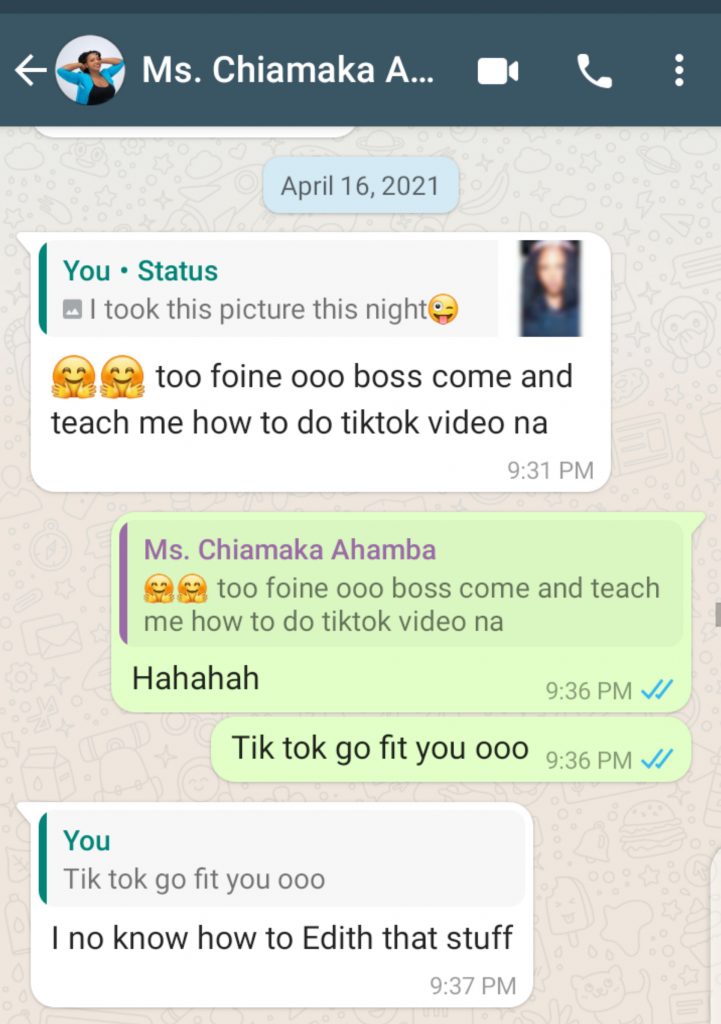Open the overflow menu
The image size is (721, 1024).
(679, 71)
